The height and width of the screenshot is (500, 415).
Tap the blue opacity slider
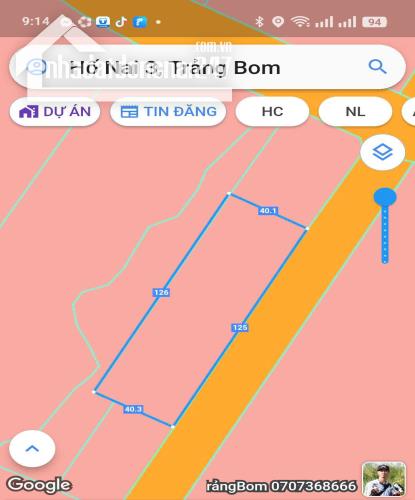(x=385, y=226)
